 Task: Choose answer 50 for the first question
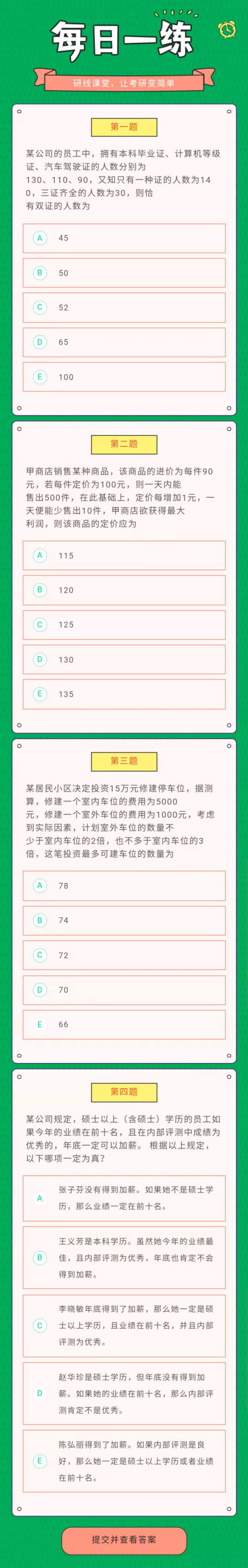point(124,273)
